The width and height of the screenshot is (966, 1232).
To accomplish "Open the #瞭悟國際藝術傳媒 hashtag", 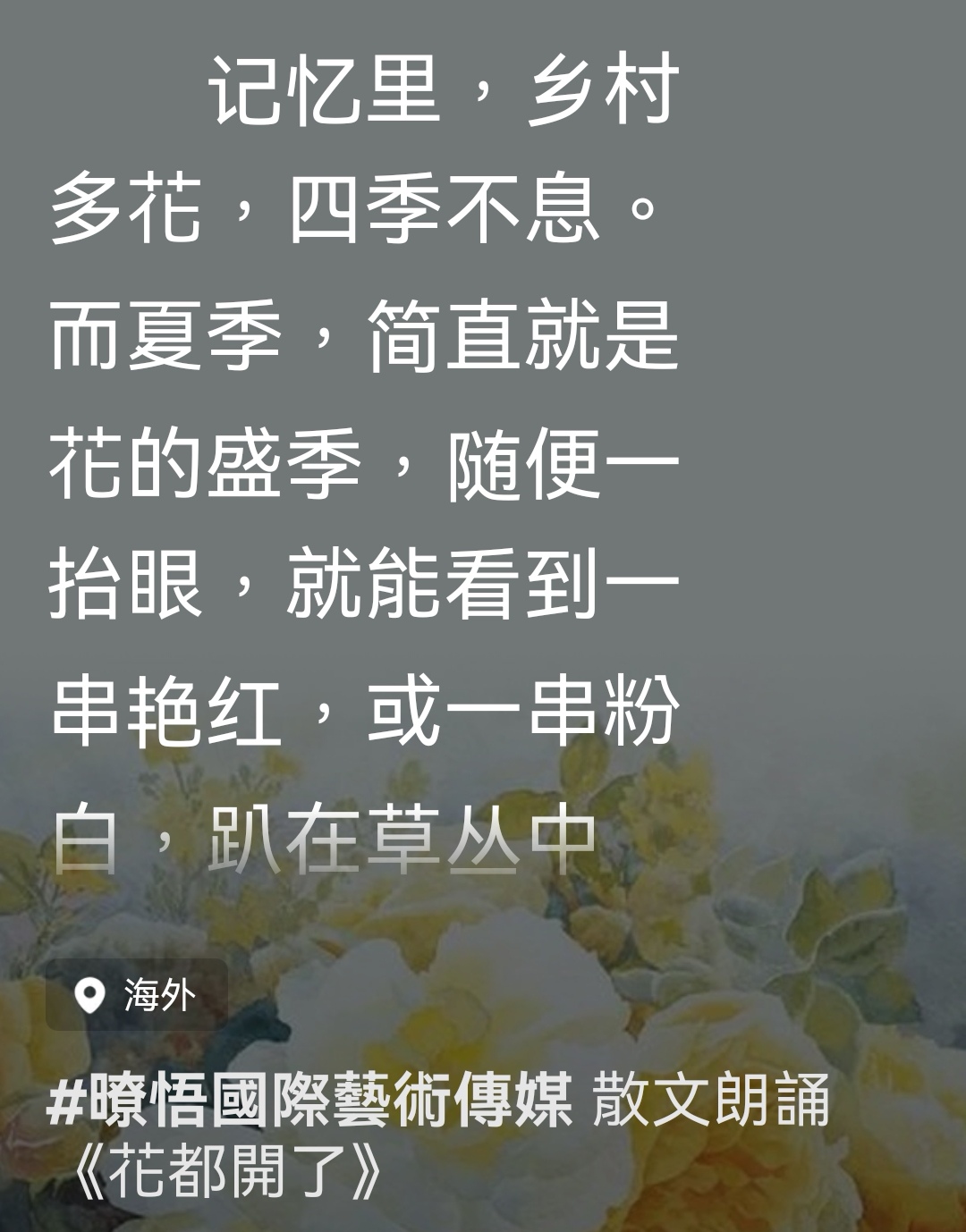I will [309, 1100].
